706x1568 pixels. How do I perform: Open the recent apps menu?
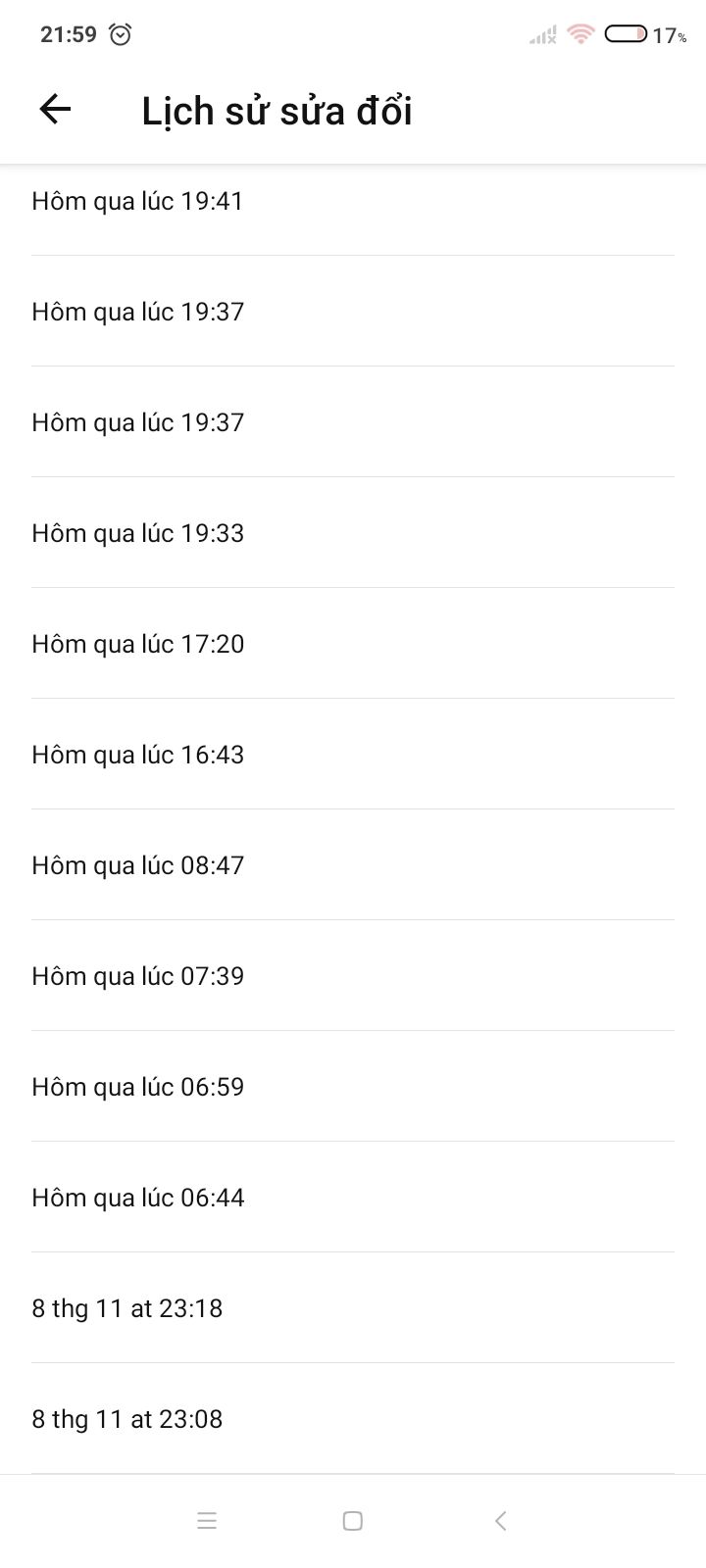click(x=206, y=1521)
